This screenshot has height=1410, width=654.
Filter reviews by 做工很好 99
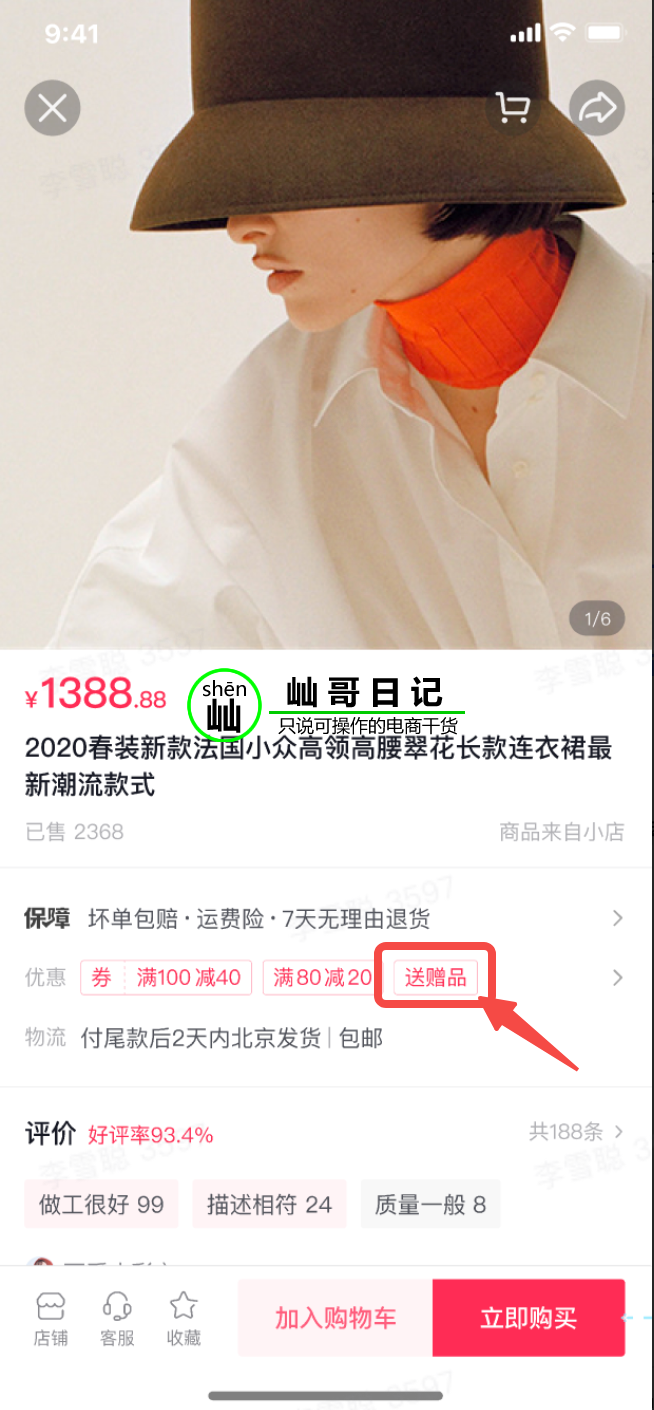[101, 1204]
